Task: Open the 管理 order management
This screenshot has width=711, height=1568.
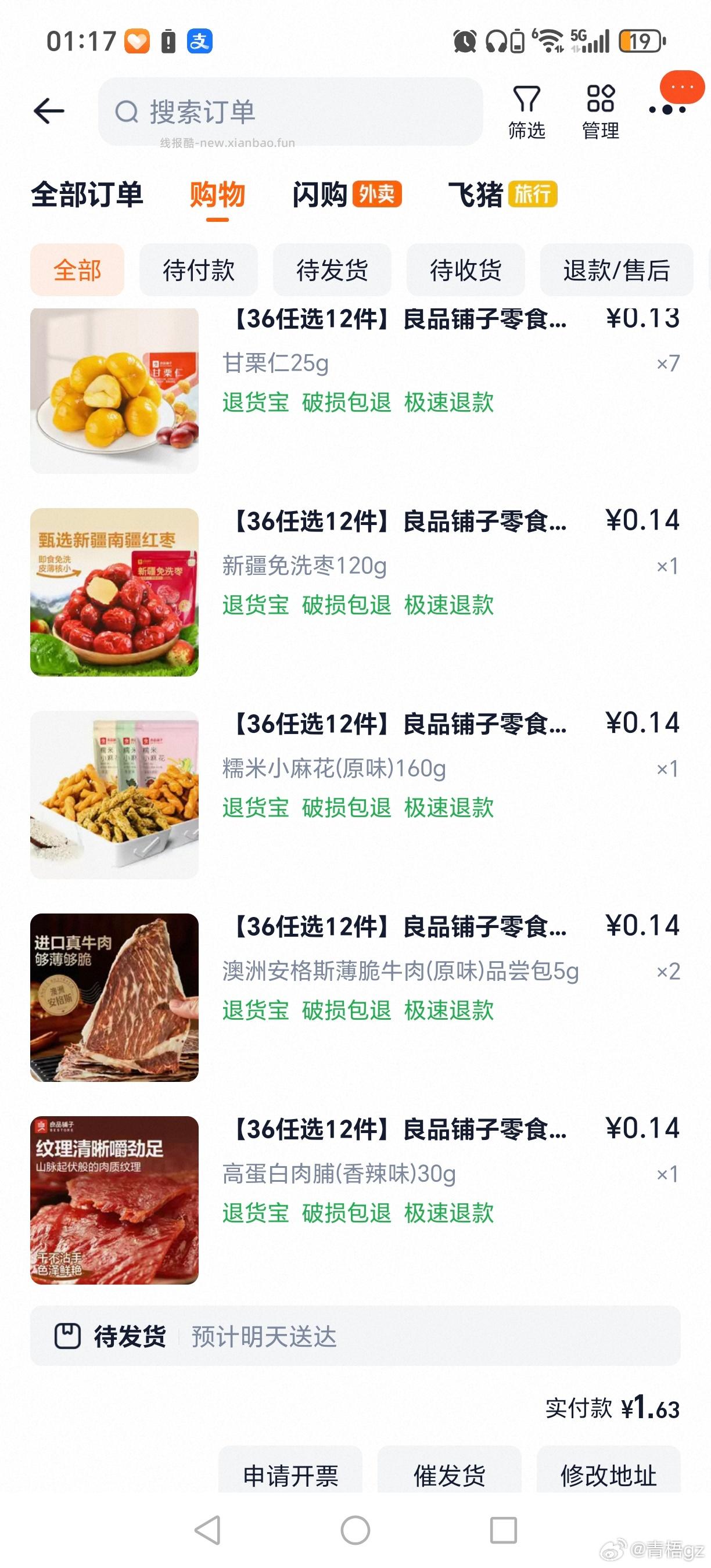Action: [600, 112]
